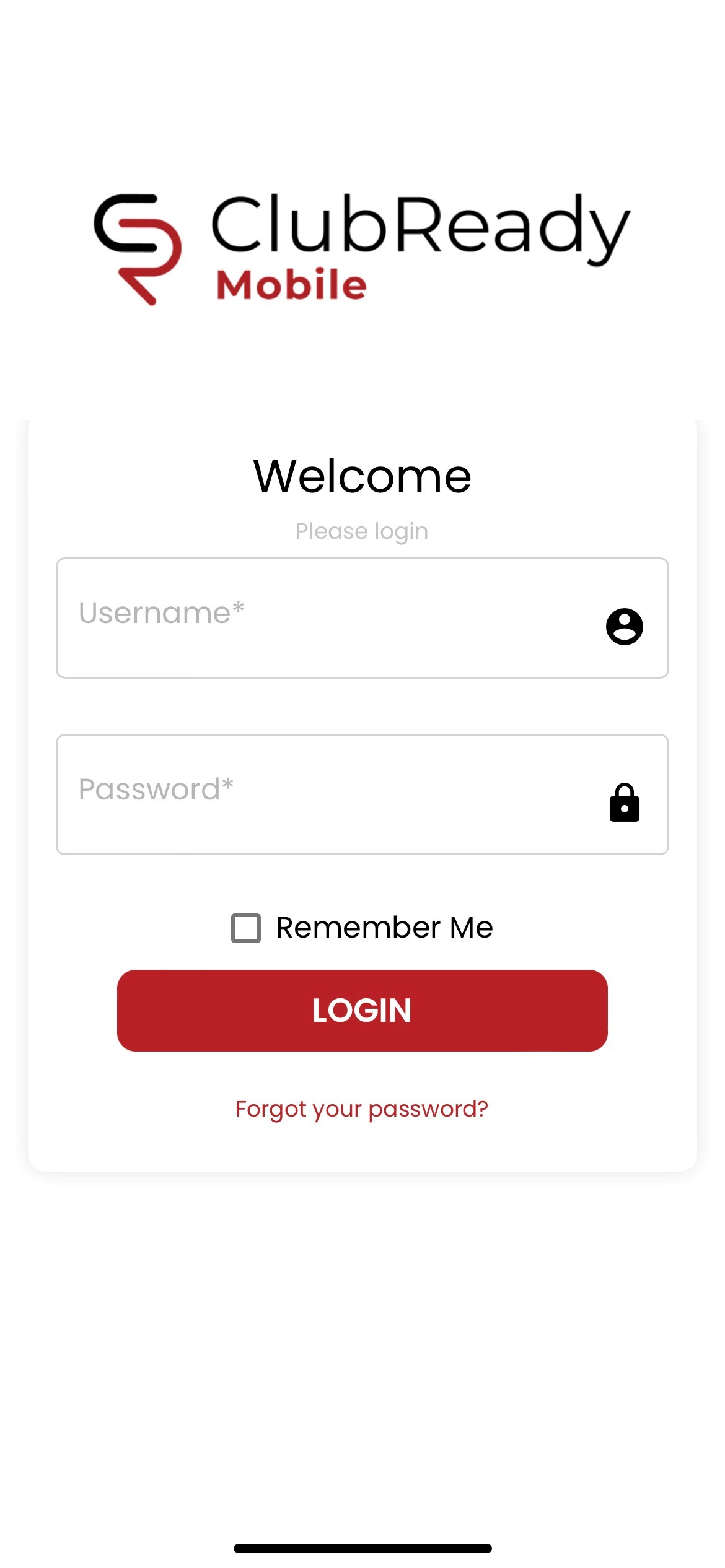Focus the Password field
725x1568 pixels.
328,795
